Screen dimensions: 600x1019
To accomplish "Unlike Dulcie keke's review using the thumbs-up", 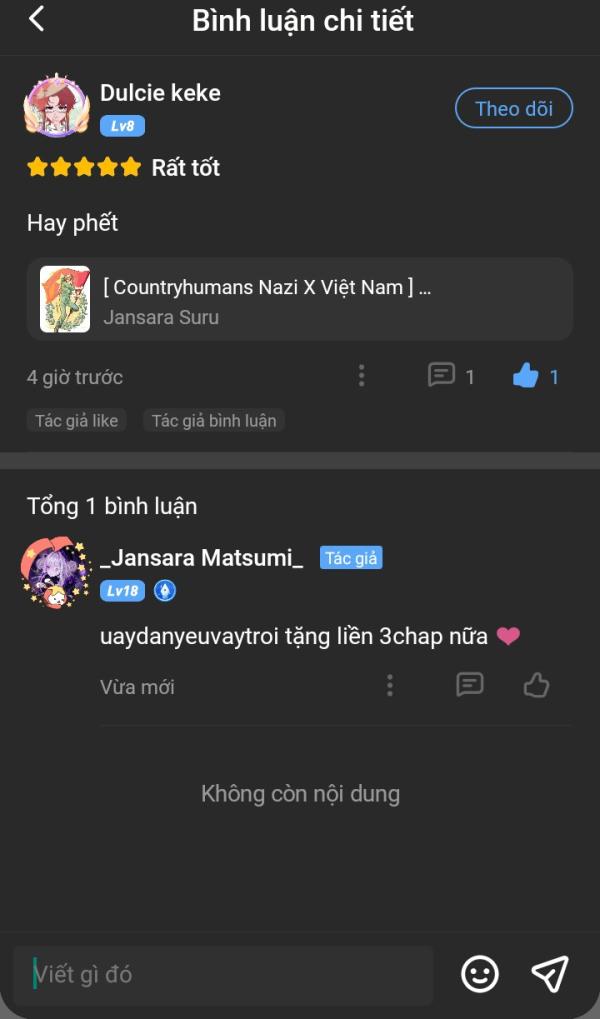I will tap(525, 376).
